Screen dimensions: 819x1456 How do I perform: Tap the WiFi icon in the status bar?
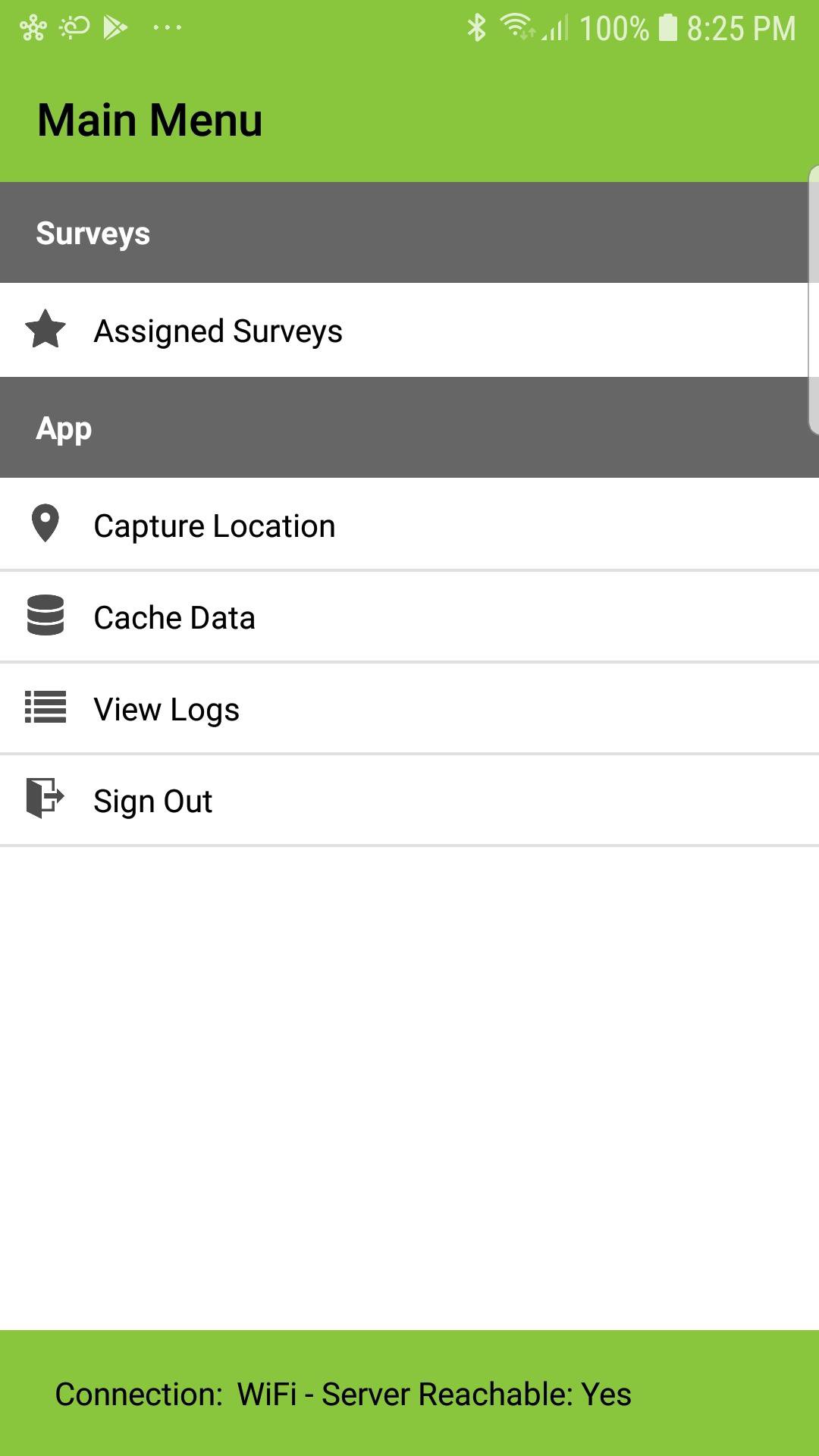(x=516, y=27)
